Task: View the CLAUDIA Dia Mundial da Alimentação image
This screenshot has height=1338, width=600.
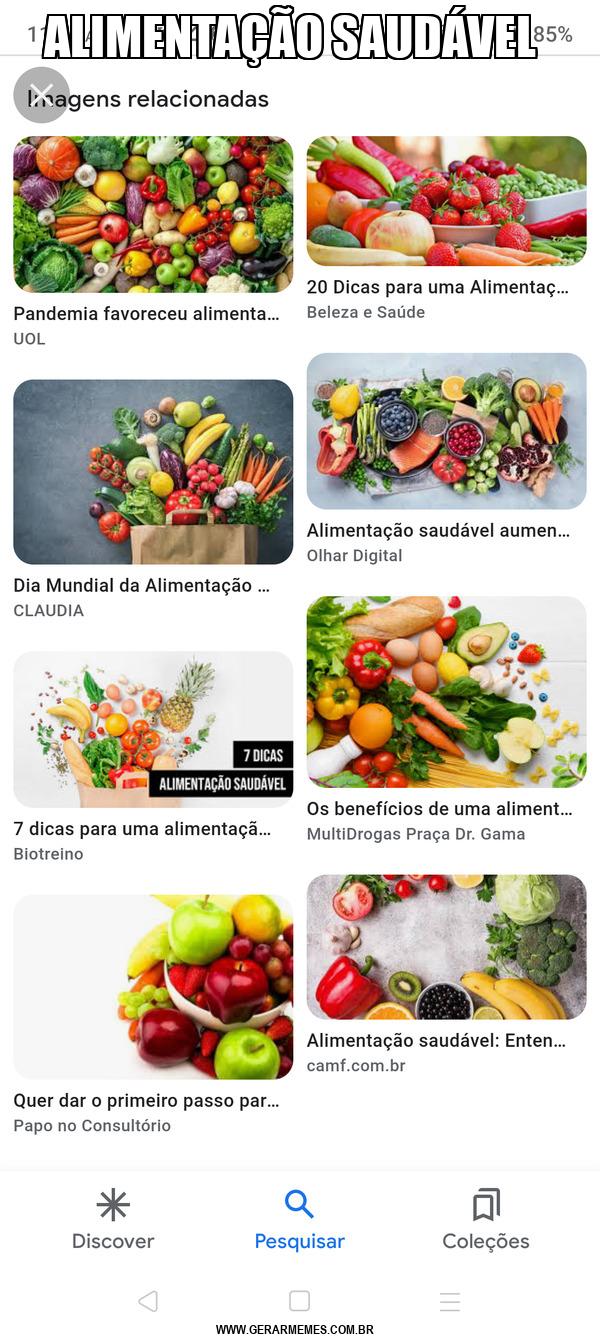Action: coord(153,472)
